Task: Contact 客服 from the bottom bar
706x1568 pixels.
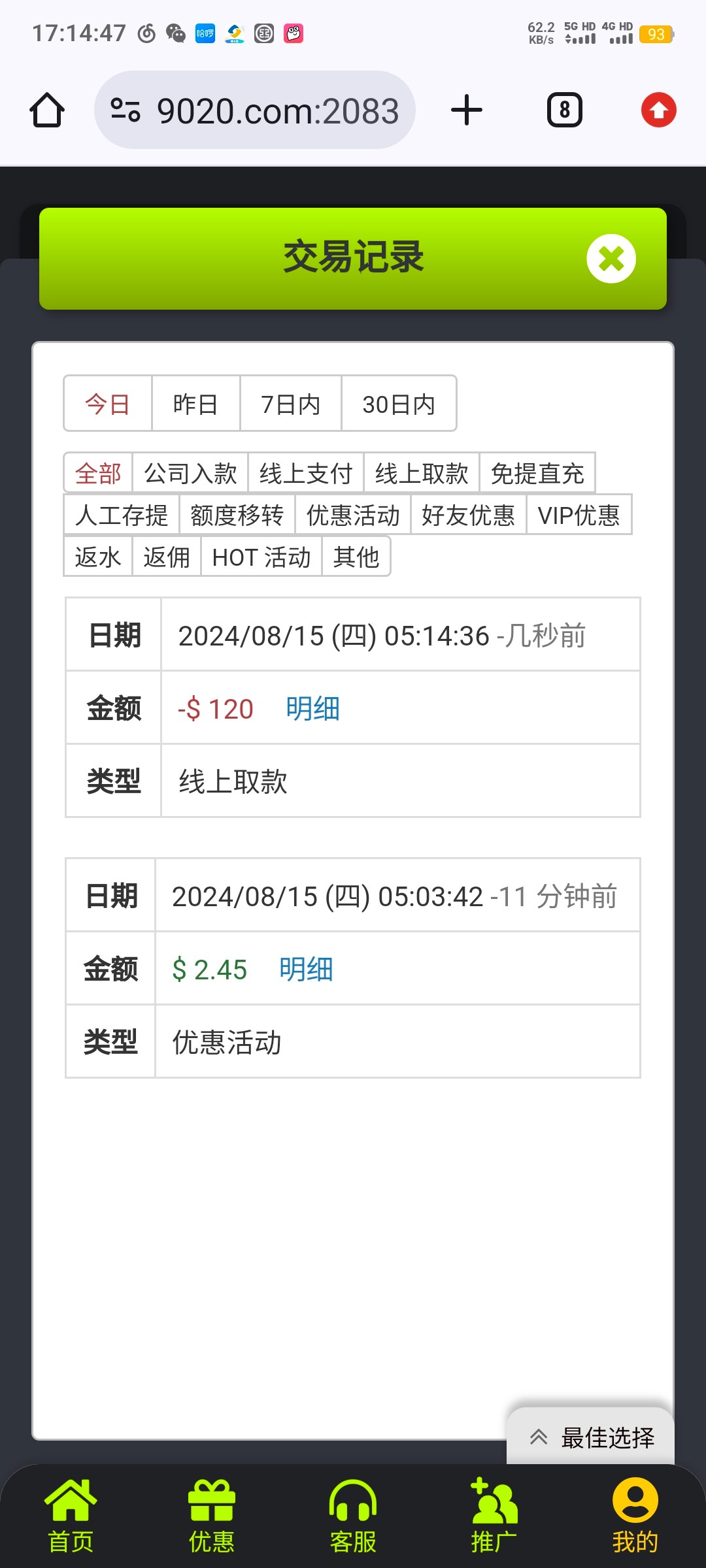Action: 353,1516
